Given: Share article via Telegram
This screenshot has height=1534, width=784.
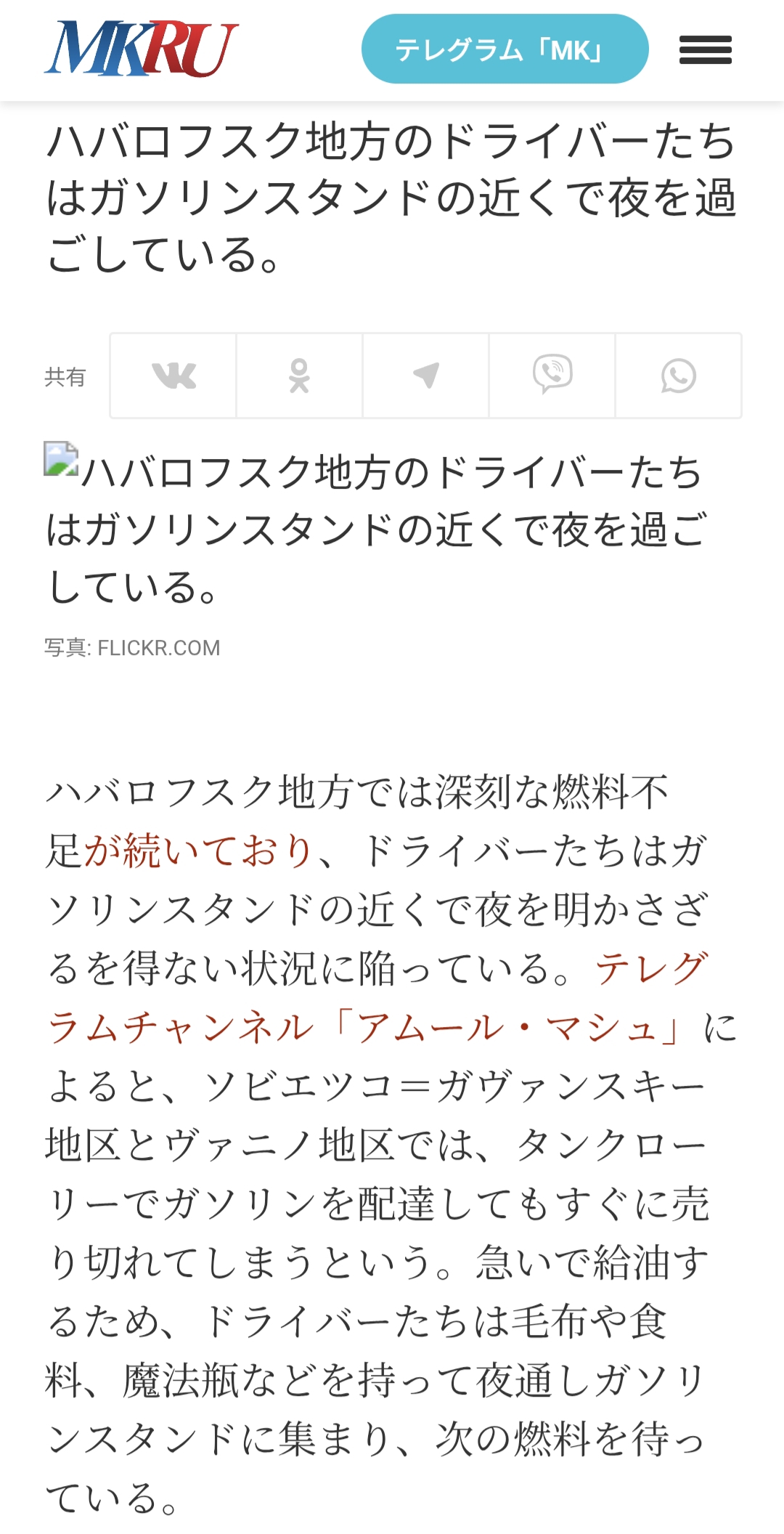Looking at the screenshot, I should [x=425, y=376].
